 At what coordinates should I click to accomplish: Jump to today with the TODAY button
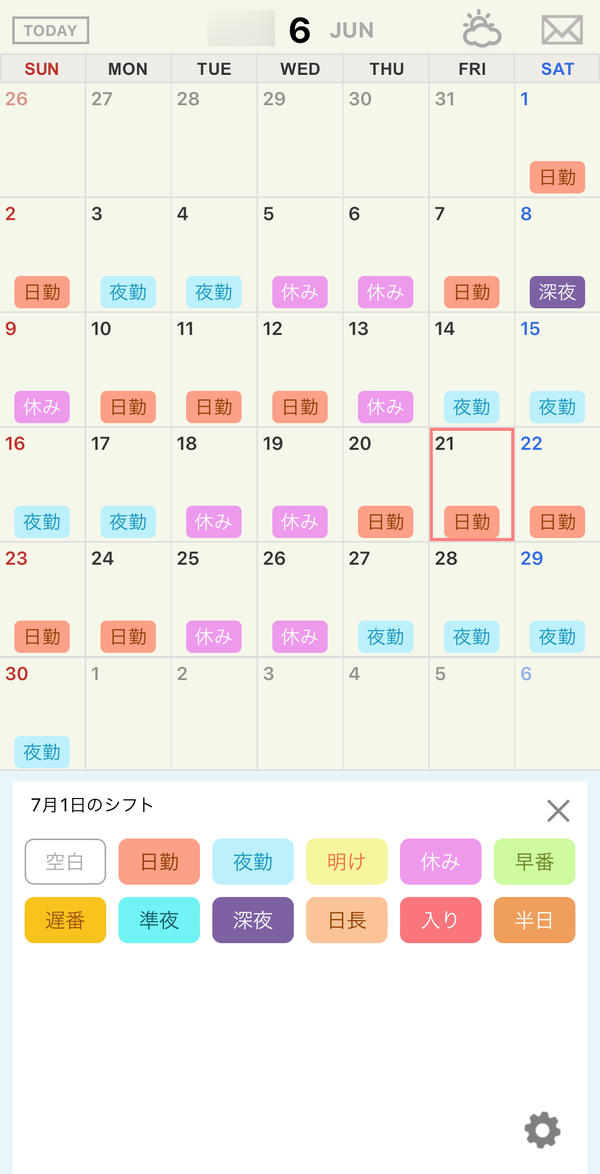tap(50, 31)
